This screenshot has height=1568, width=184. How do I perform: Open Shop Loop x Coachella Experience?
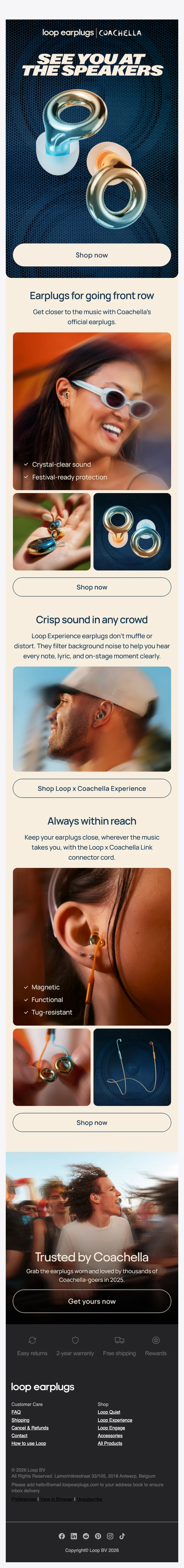(x=91, y=788)
